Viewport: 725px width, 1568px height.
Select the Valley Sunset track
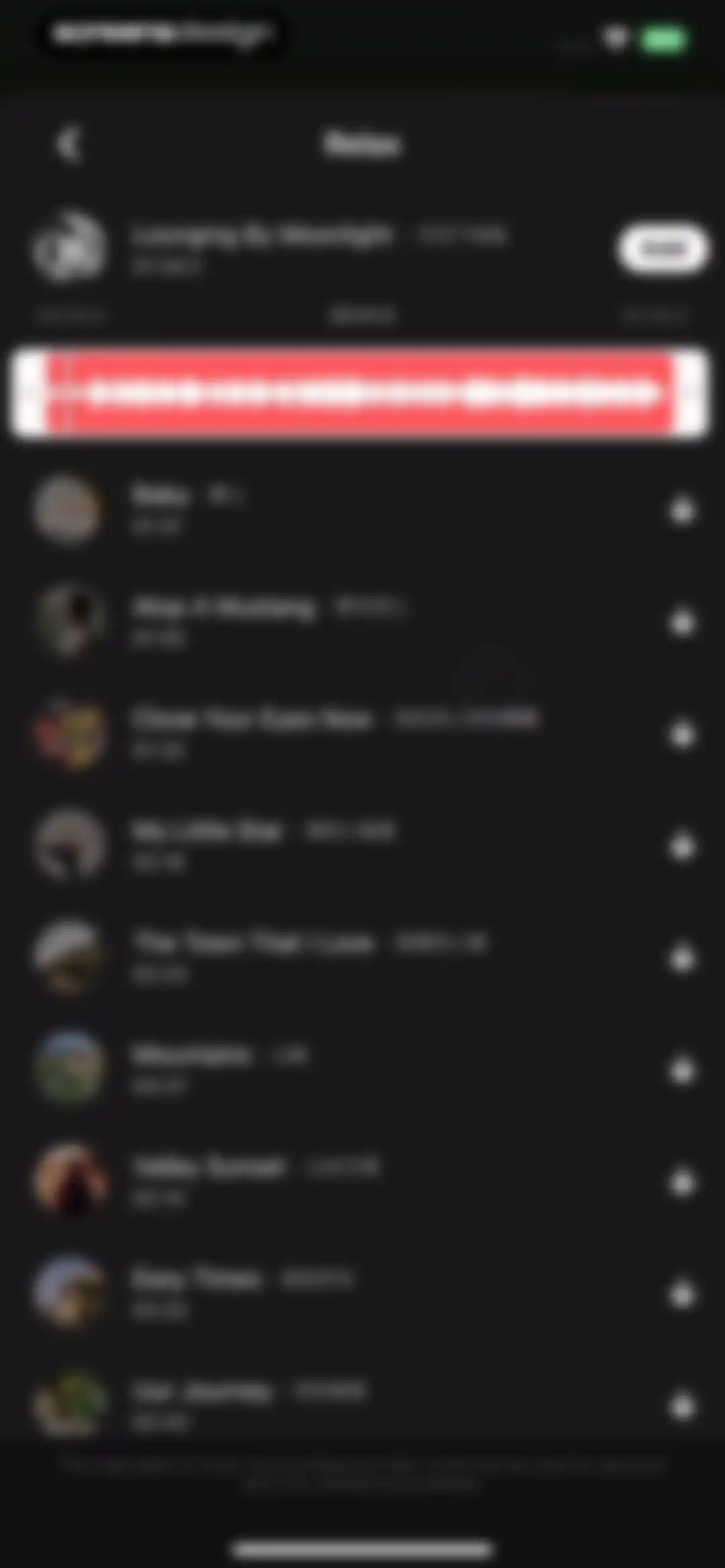(362, 1181)
